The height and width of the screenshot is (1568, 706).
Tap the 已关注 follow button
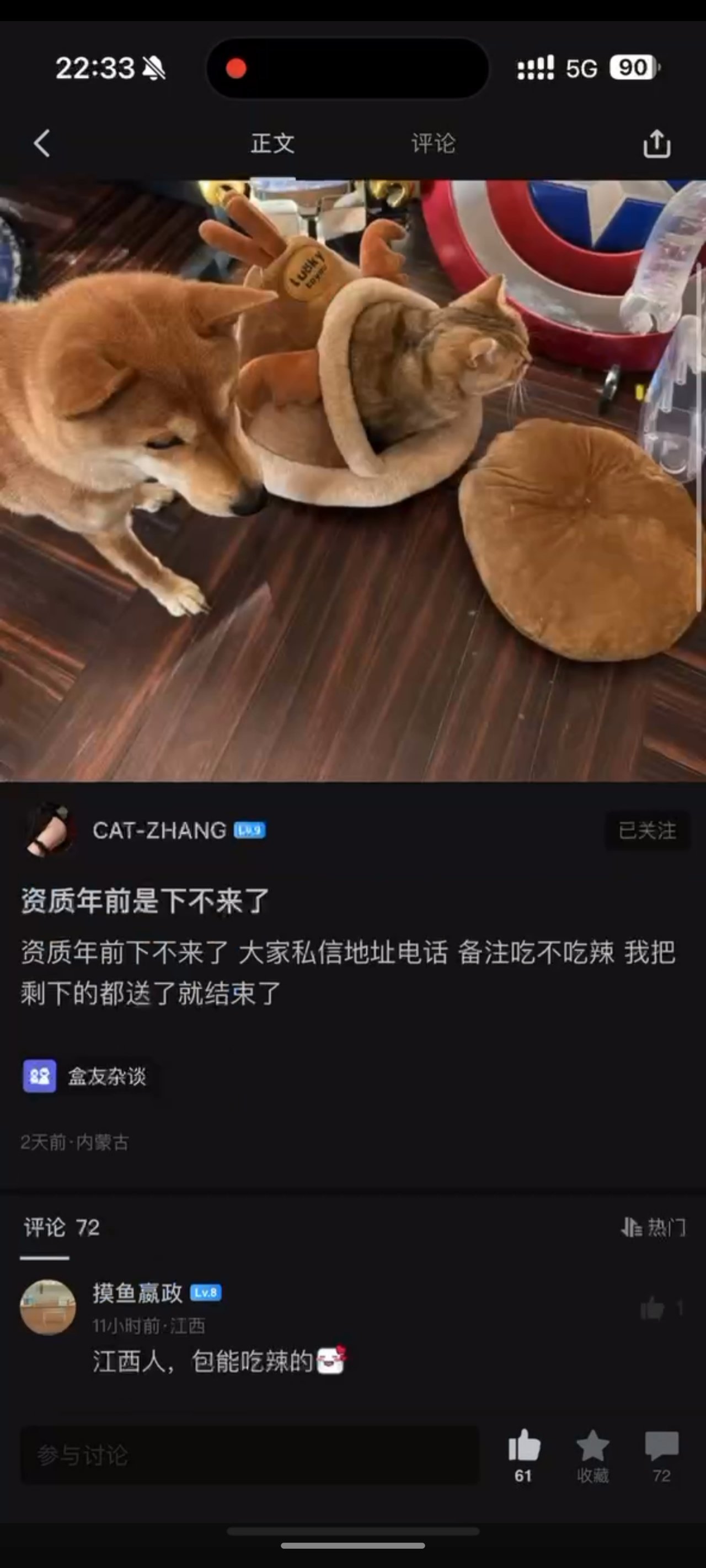(647, 830)
